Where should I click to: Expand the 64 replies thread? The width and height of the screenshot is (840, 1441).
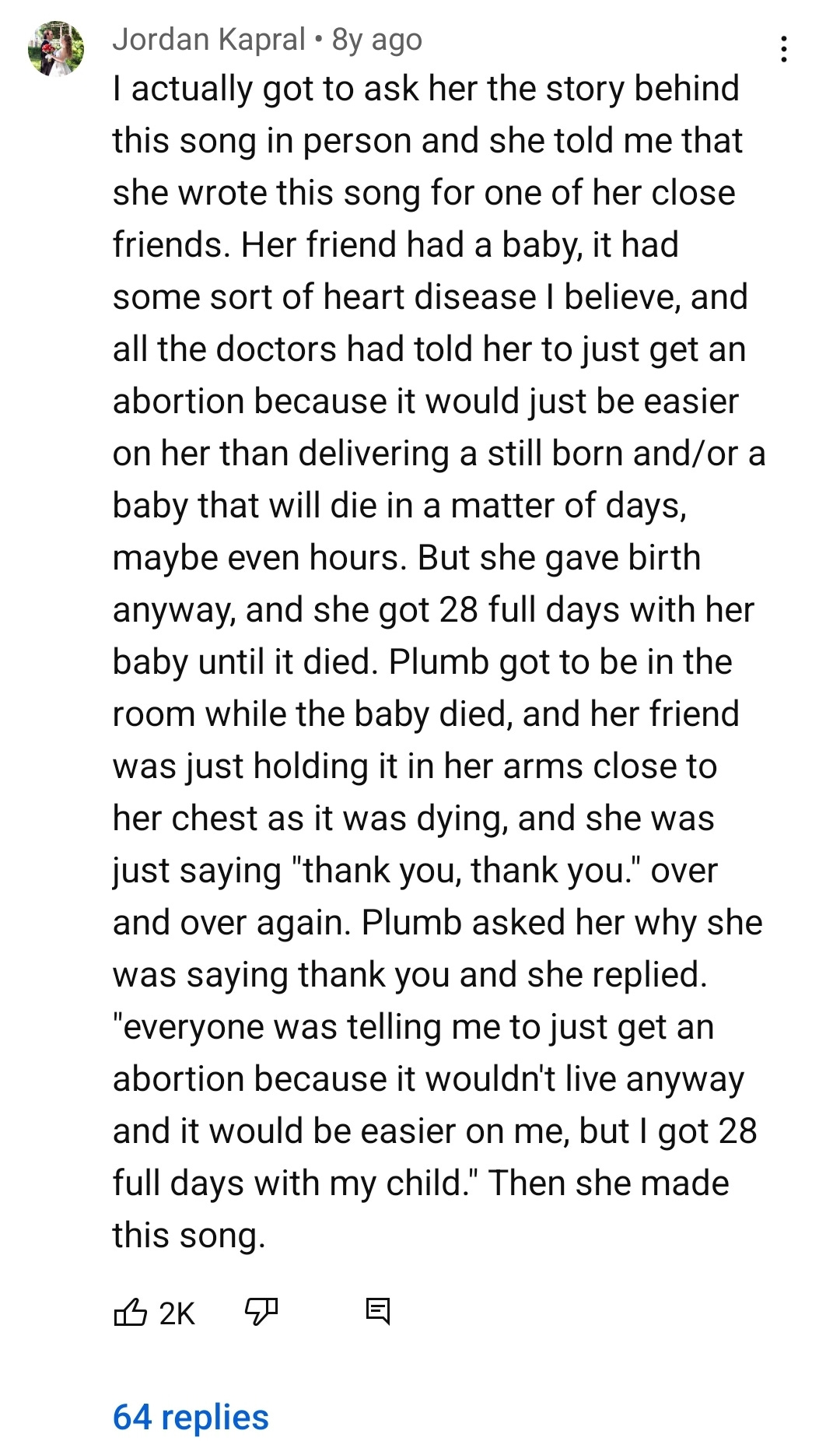point(191,1417)
